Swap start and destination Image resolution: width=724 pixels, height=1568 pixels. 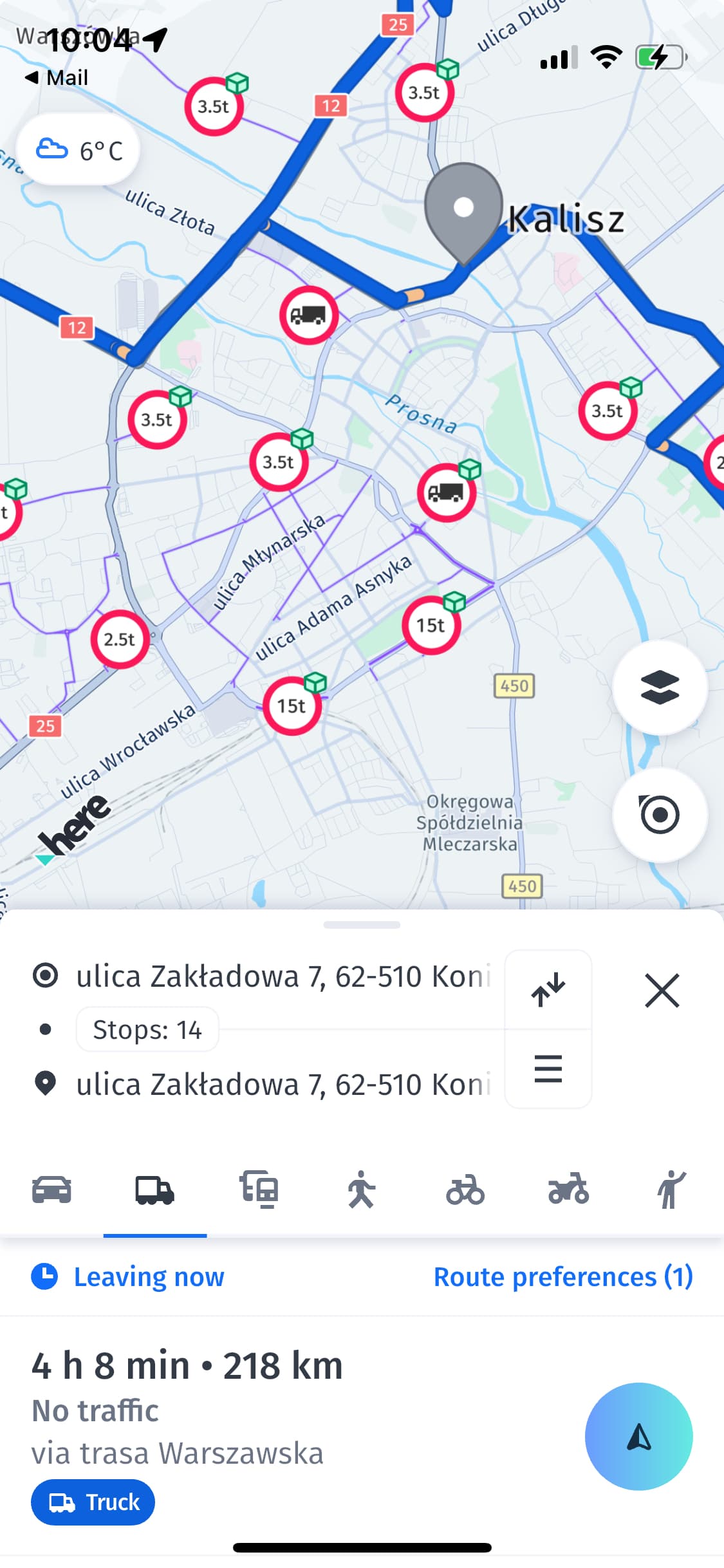(x=548, y=989)
